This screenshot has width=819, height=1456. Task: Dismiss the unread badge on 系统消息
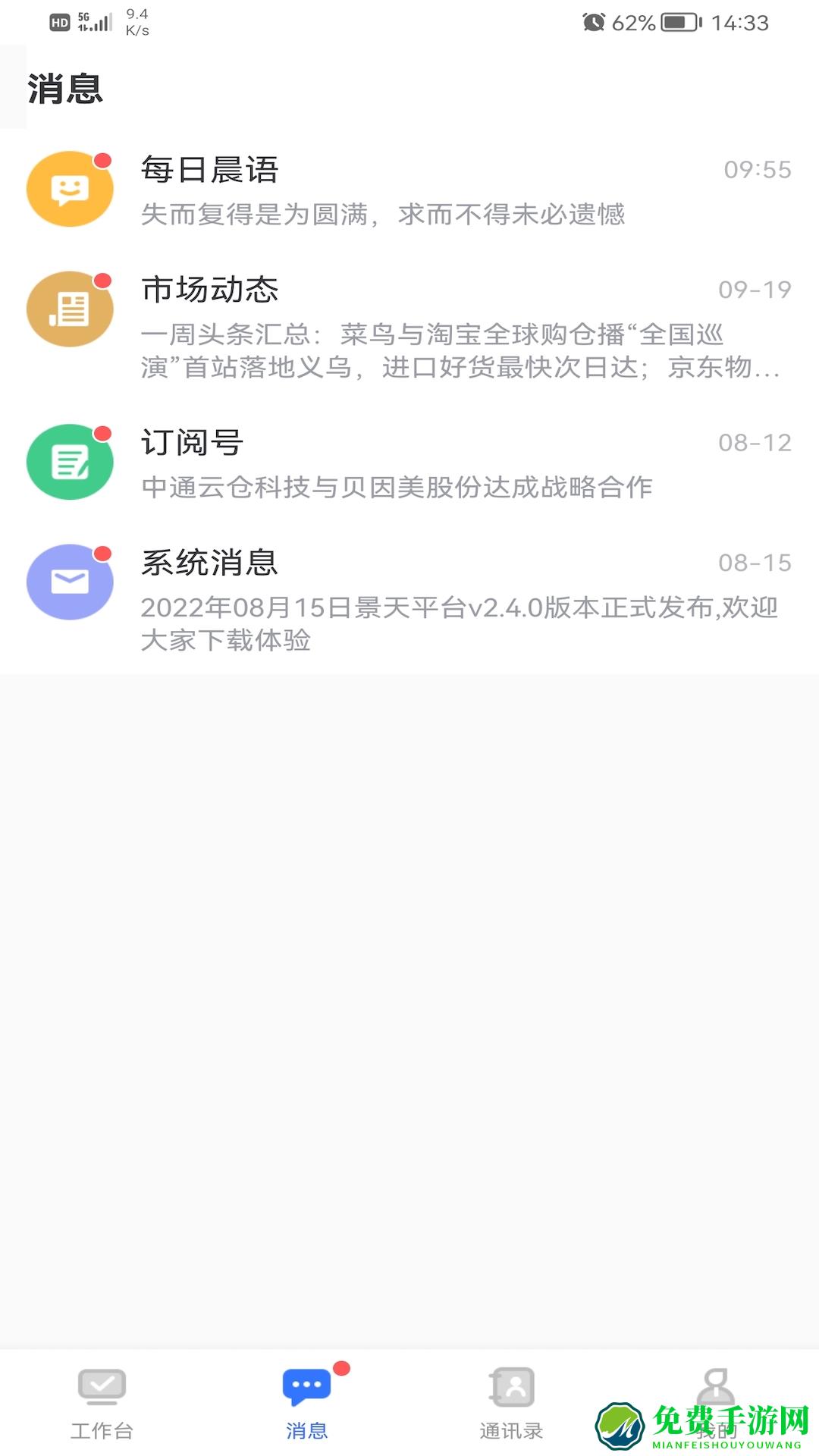[102, 553]
